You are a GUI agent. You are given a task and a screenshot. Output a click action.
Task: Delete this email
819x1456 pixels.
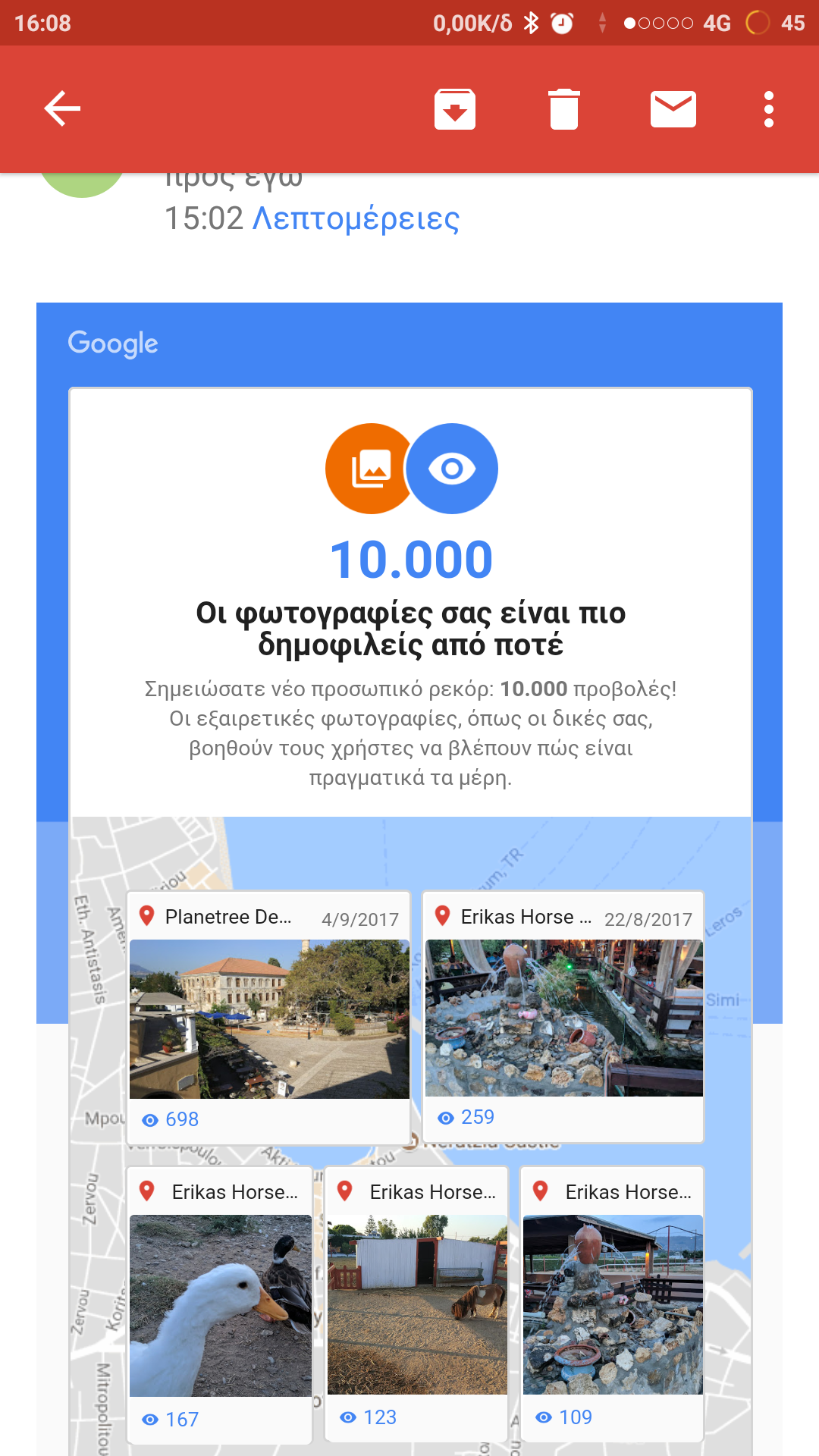pyautogui.click(x=563, y=109)
